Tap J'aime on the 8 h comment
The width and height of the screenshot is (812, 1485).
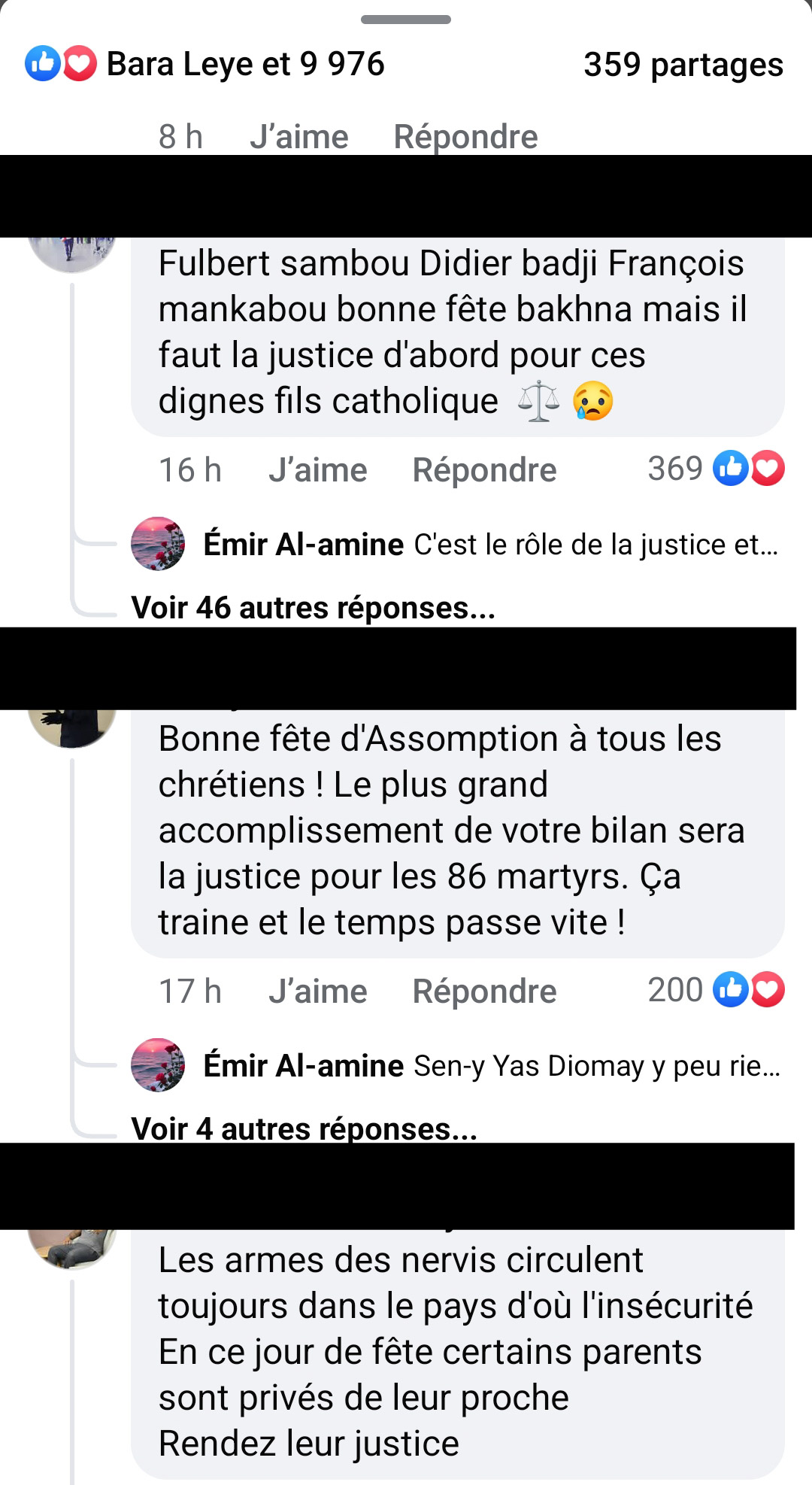pos(299,137)
